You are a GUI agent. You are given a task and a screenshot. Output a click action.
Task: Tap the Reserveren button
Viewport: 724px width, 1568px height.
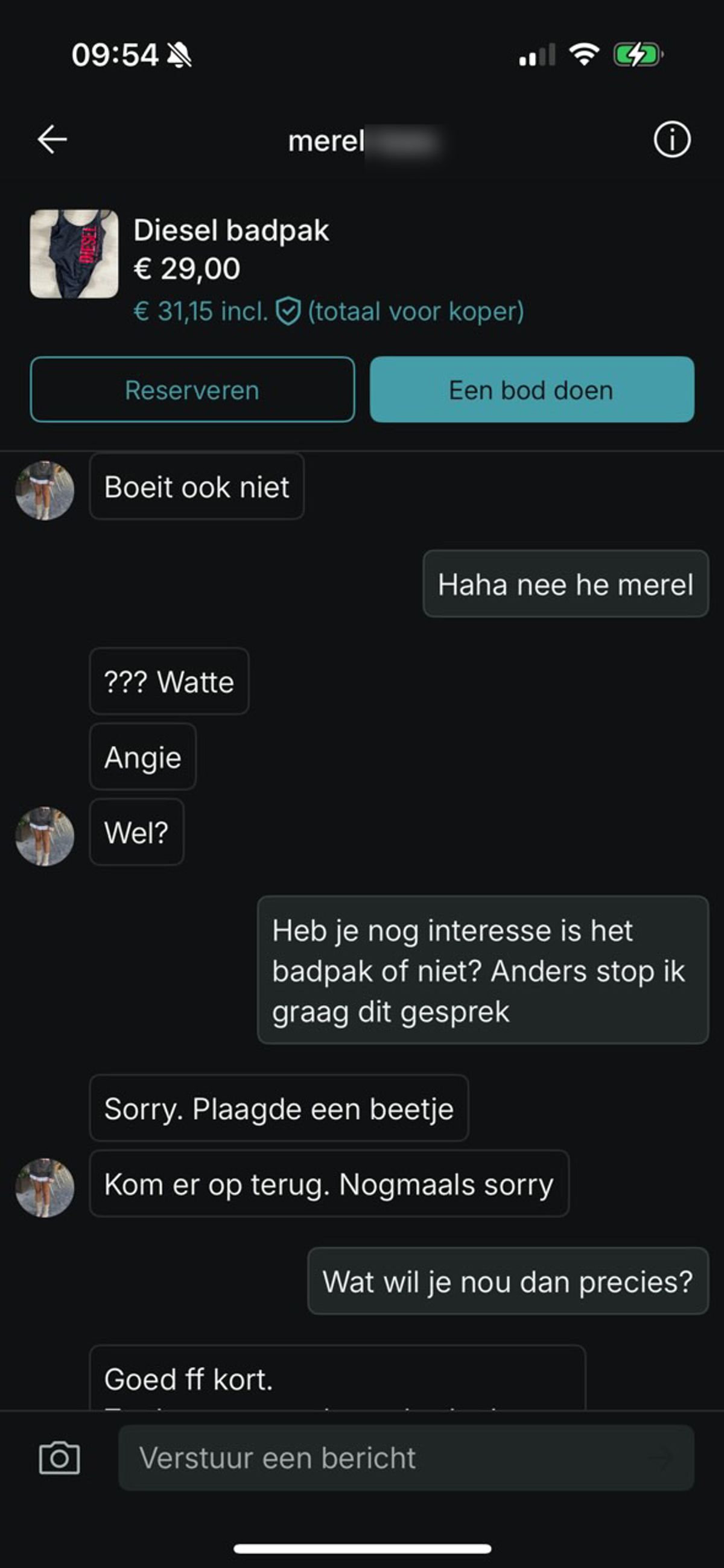192,390
